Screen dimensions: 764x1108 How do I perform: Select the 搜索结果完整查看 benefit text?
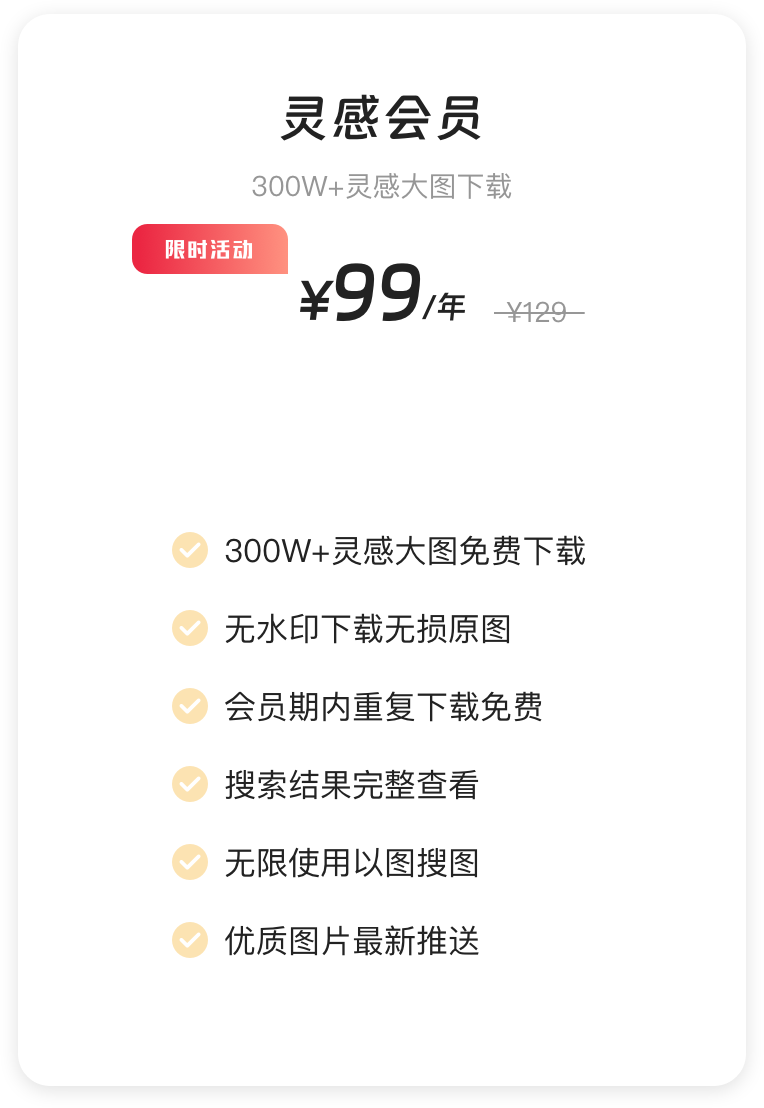[350, 785]
